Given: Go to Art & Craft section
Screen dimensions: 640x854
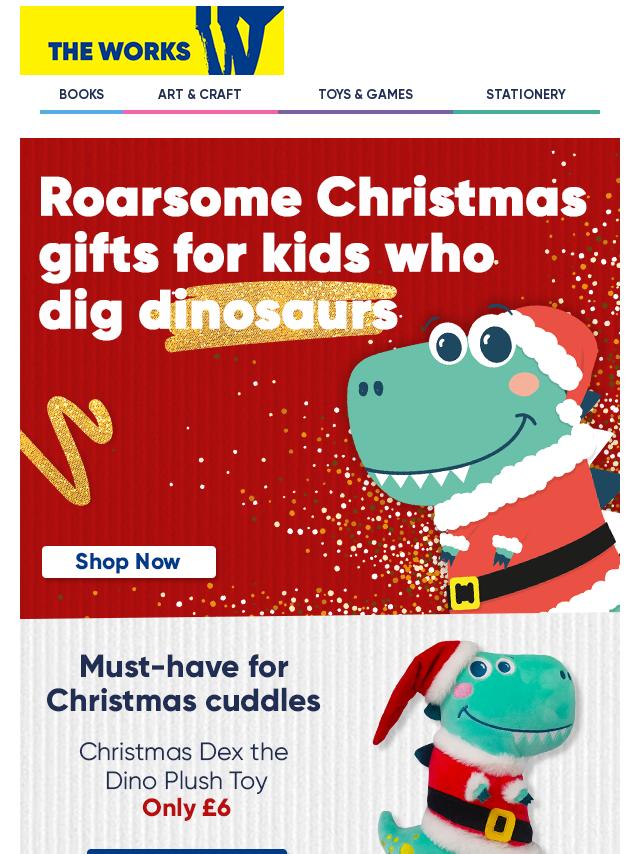Looking at the screenshot, I should pos(199,95).
